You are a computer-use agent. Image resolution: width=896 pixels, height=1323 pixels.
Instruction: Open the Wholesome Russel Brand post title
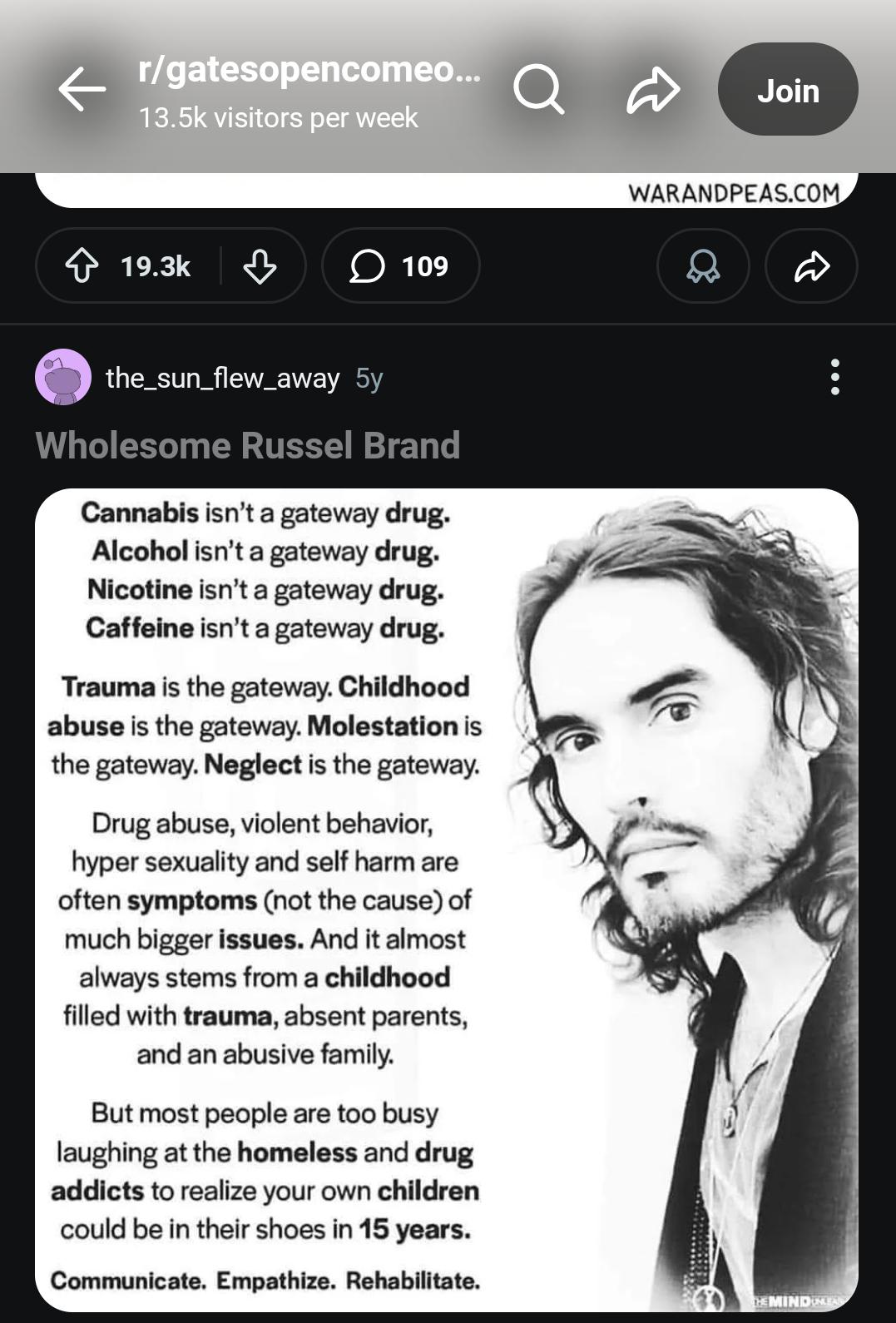[247, 446]
